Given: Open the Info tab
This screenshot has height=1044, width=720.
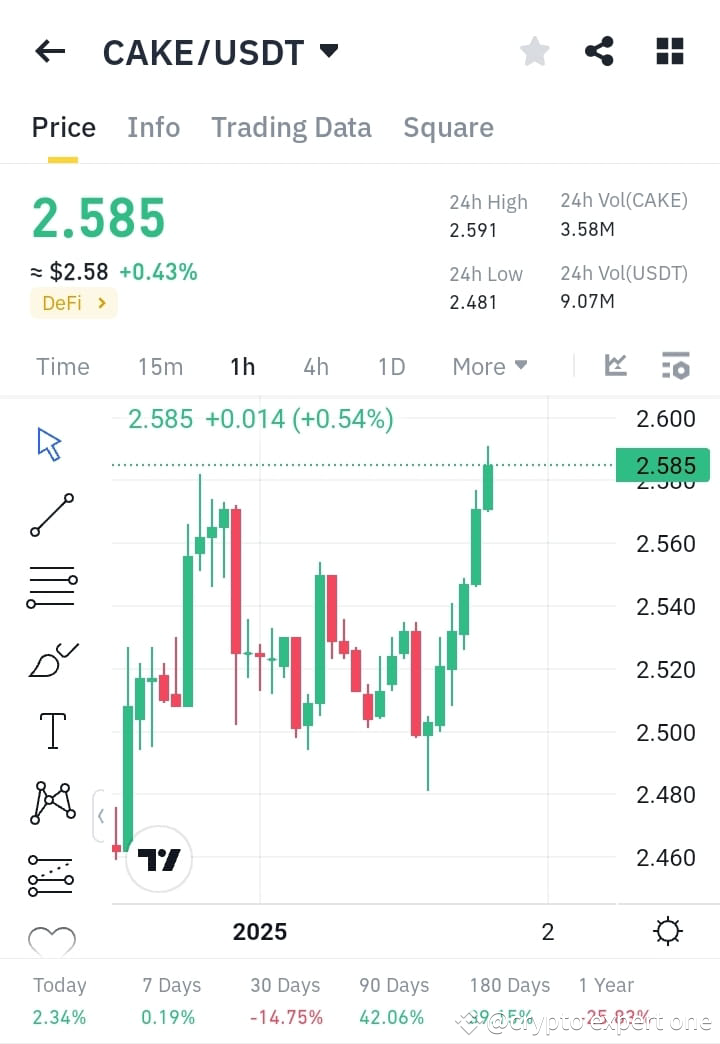Looking at the screenshot, I should tap(153, 127).
